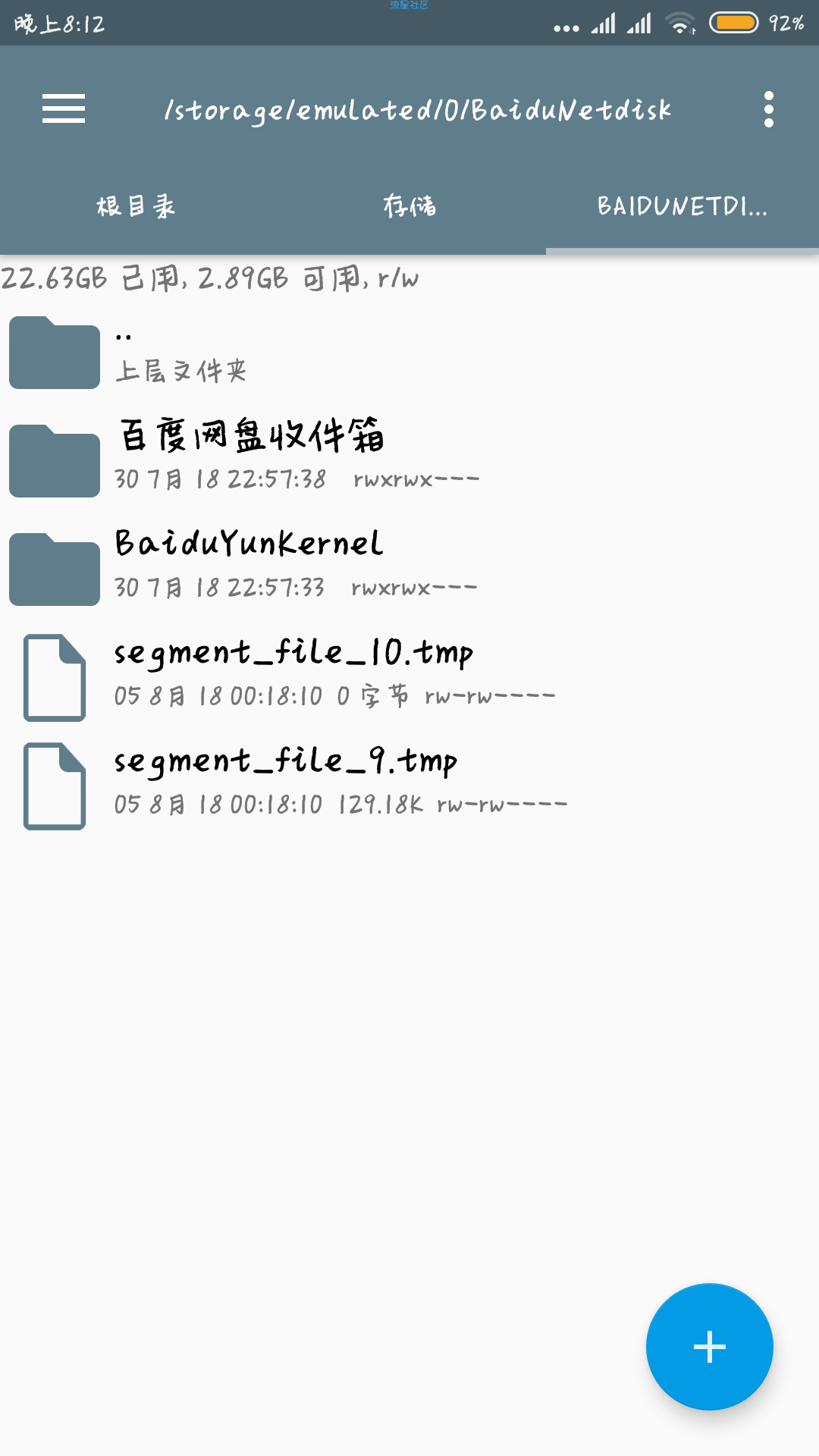Open the hamburger drawer menu
819x1456 pixels.
pyautogui.click(x=64, y=109)
